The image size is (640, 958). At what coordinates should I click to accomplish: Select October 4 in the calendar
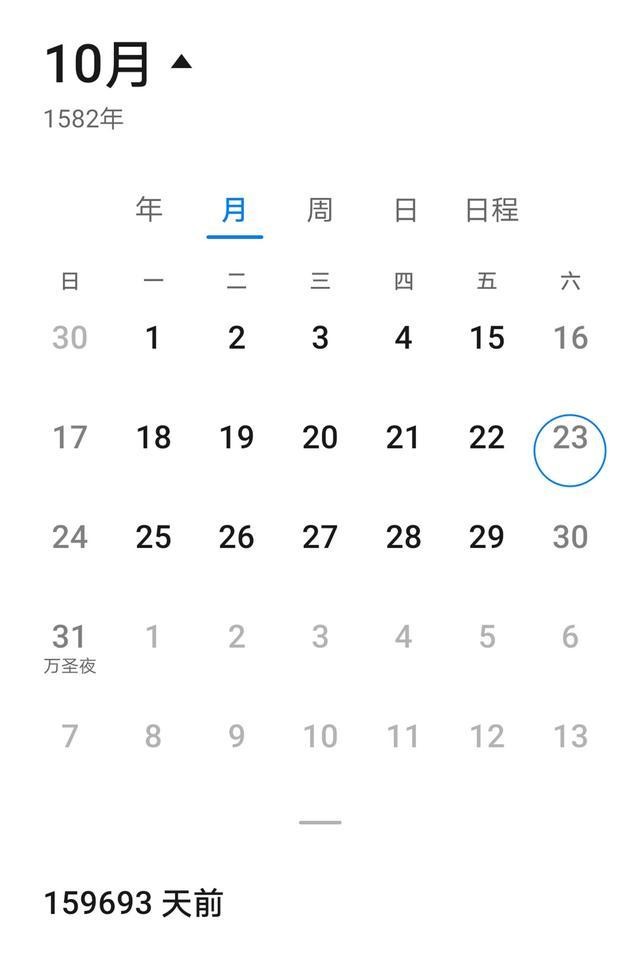pyautogui.click(x=403, y=338)
